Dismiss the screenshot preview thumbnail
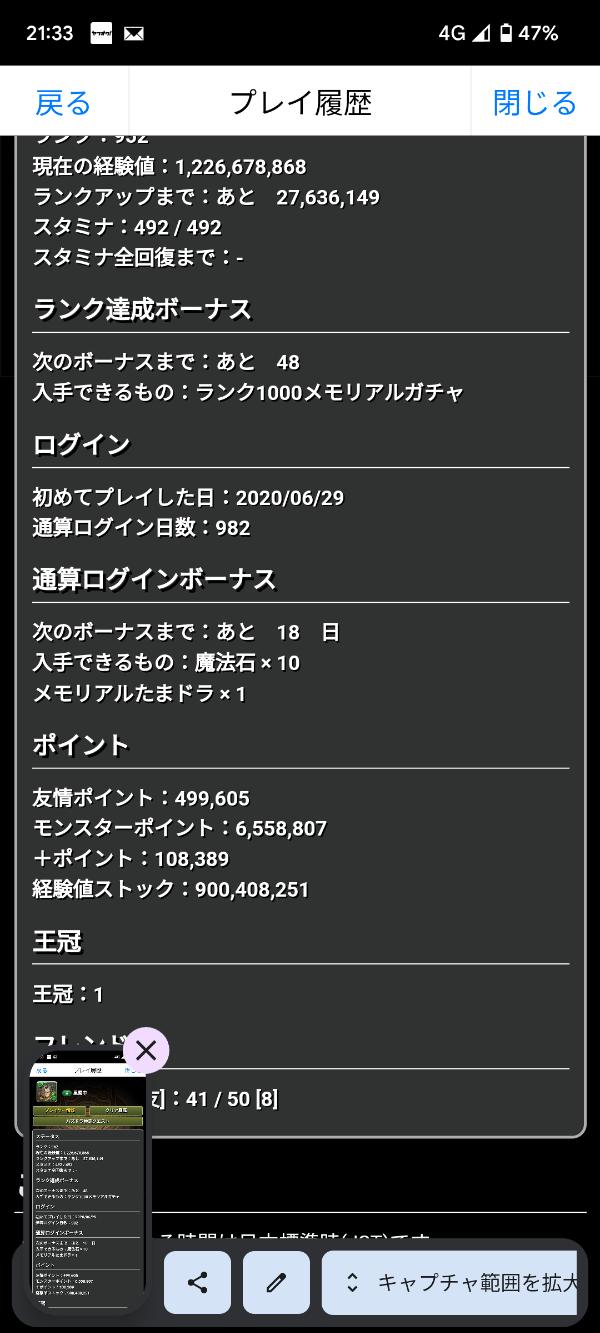600x1333 pixels. click(146, 1050)
